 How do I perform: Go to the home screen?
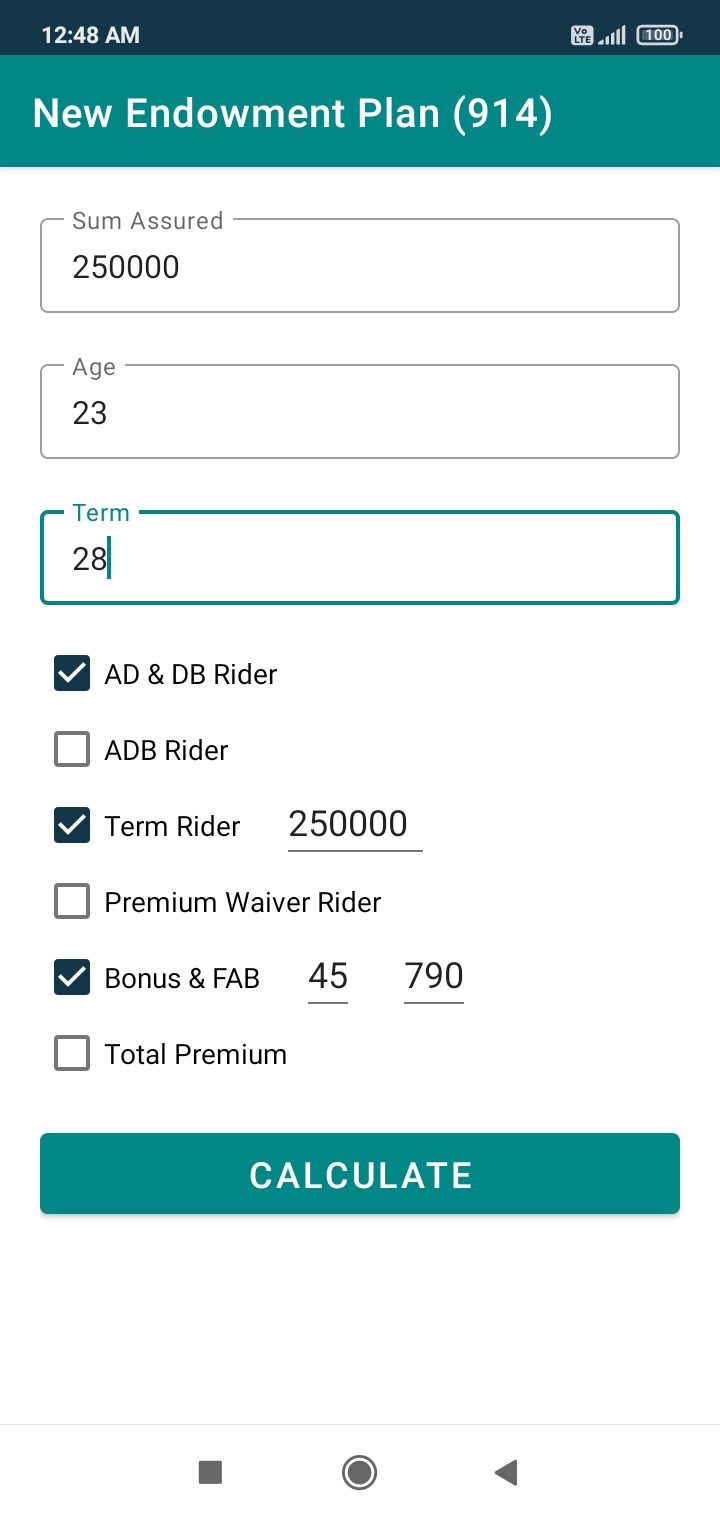pos(359,1472)
